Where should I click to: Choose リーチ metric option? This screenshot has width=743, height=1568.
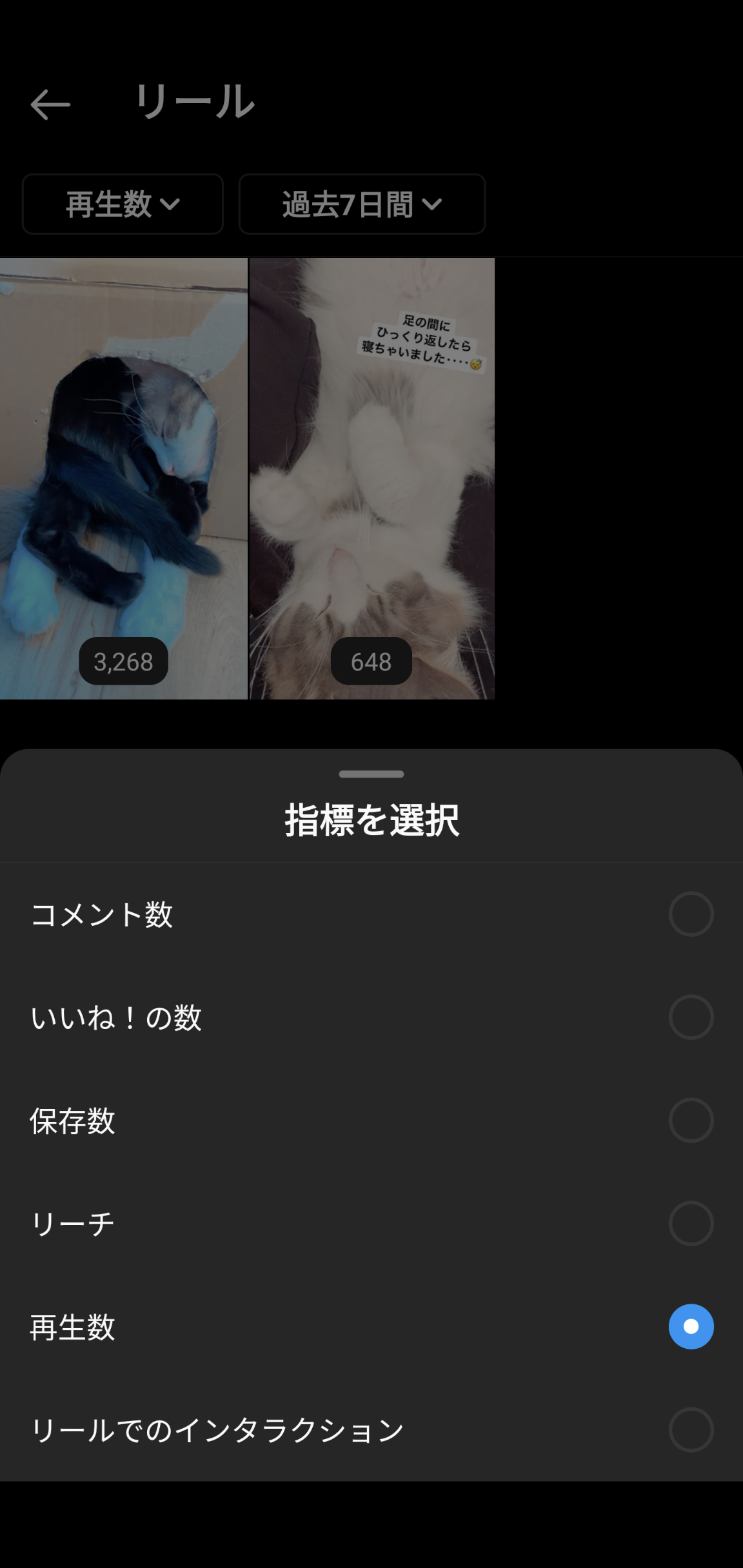[371, 1223]
